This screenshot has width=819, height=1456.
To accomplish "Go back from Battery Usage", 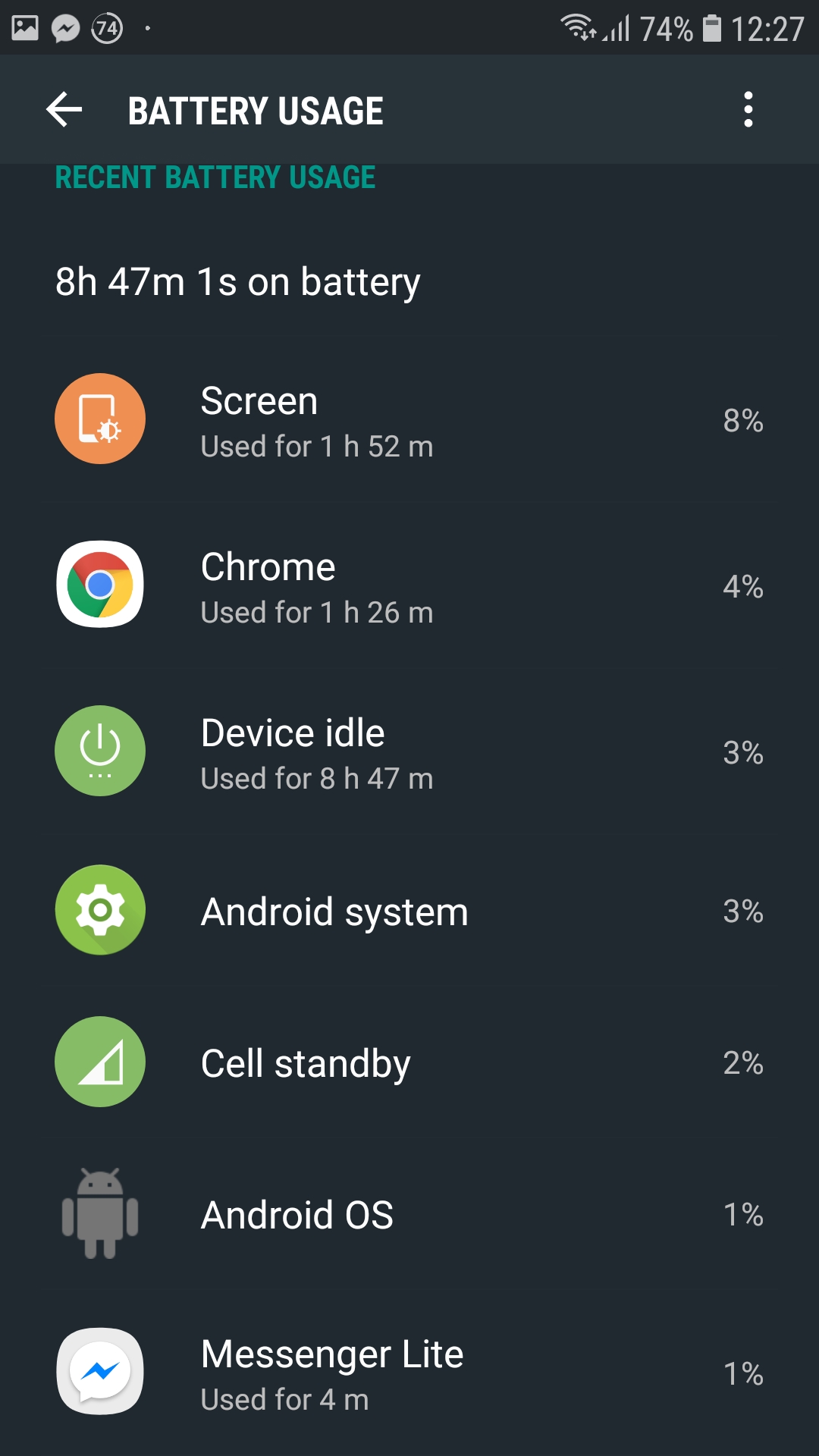I will click(64, 110).
